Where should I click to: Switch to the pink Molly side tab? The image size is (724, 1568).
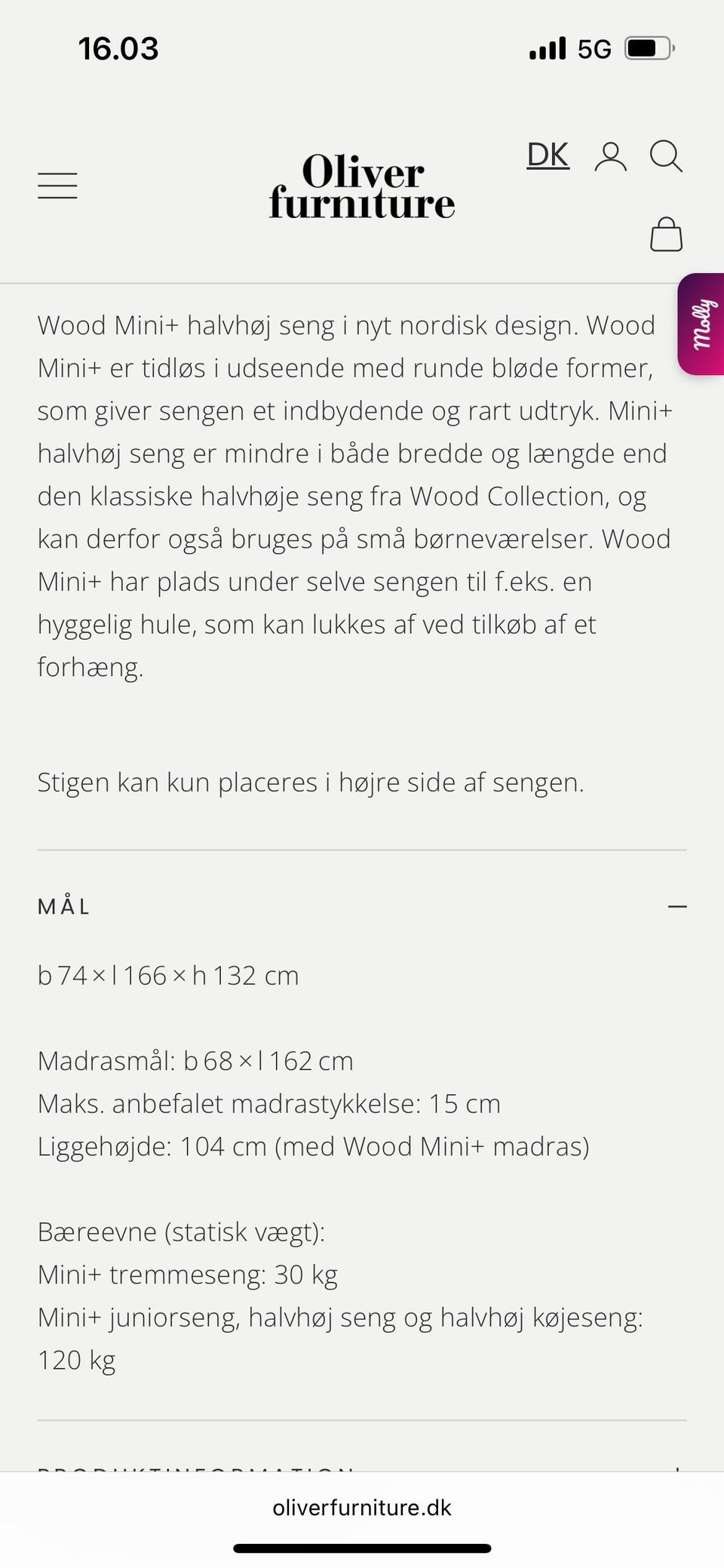pos(702,324)
